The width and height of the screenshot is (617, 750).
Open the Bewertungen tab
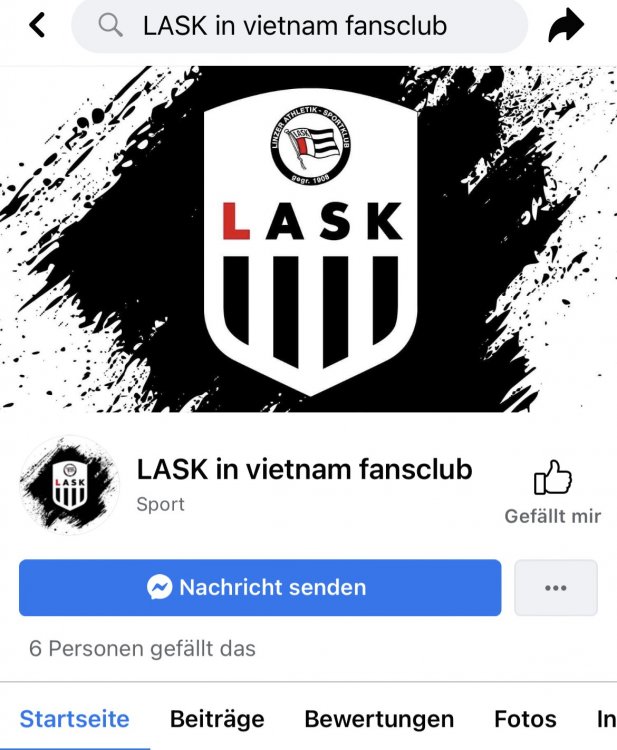tap(379, 718)
